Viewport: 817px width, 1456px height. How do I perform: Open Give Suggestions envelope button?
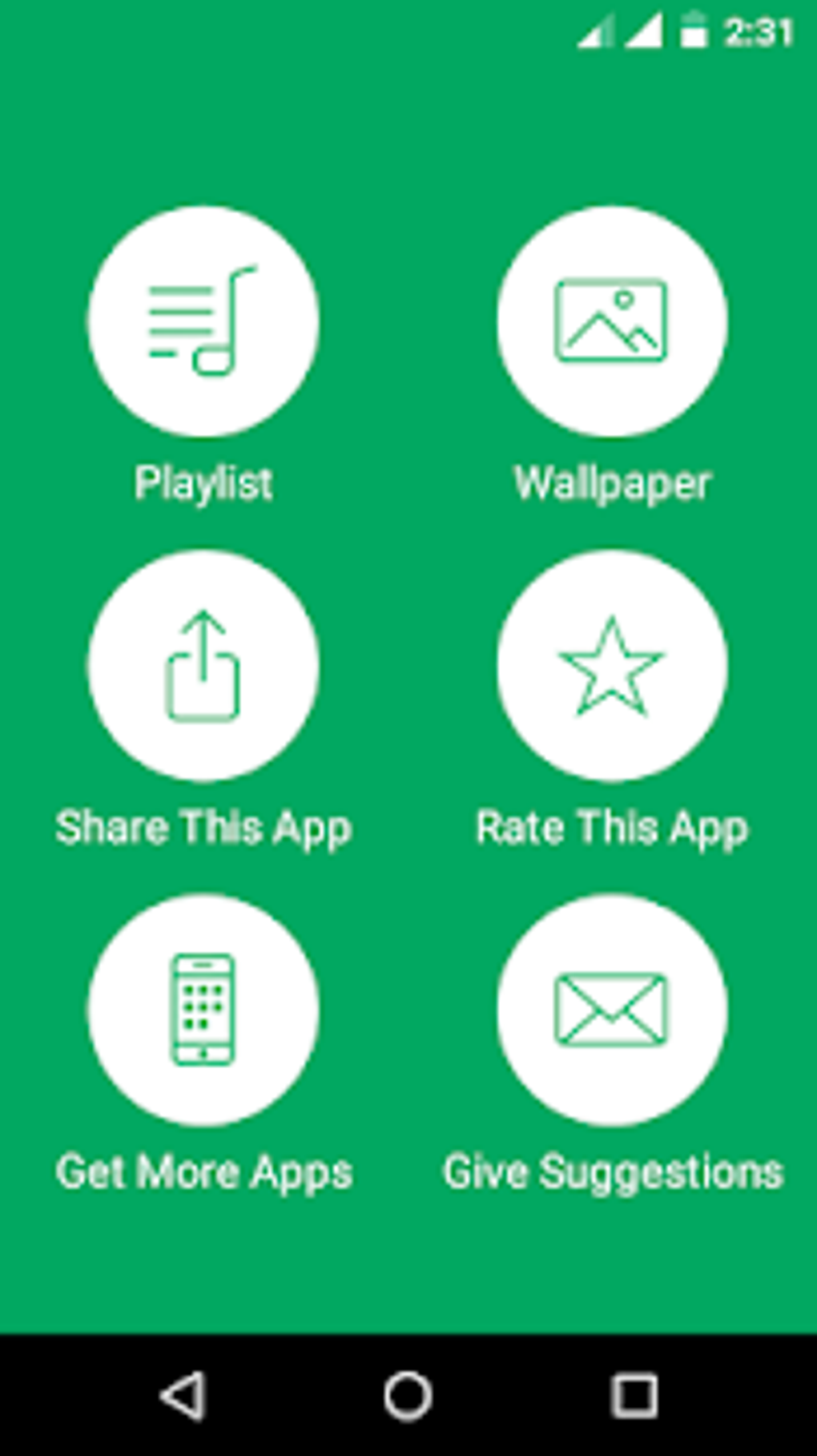point(612,1010)
